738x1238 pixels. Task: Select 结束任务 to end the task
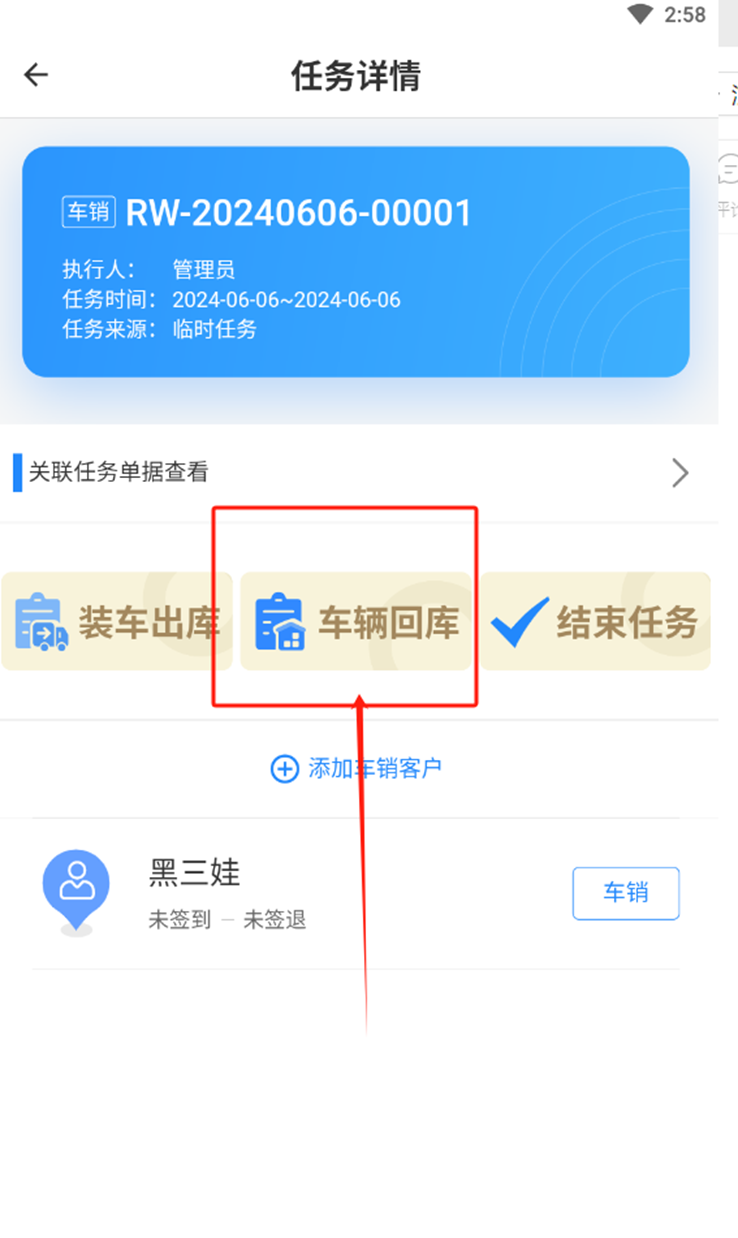595,622
